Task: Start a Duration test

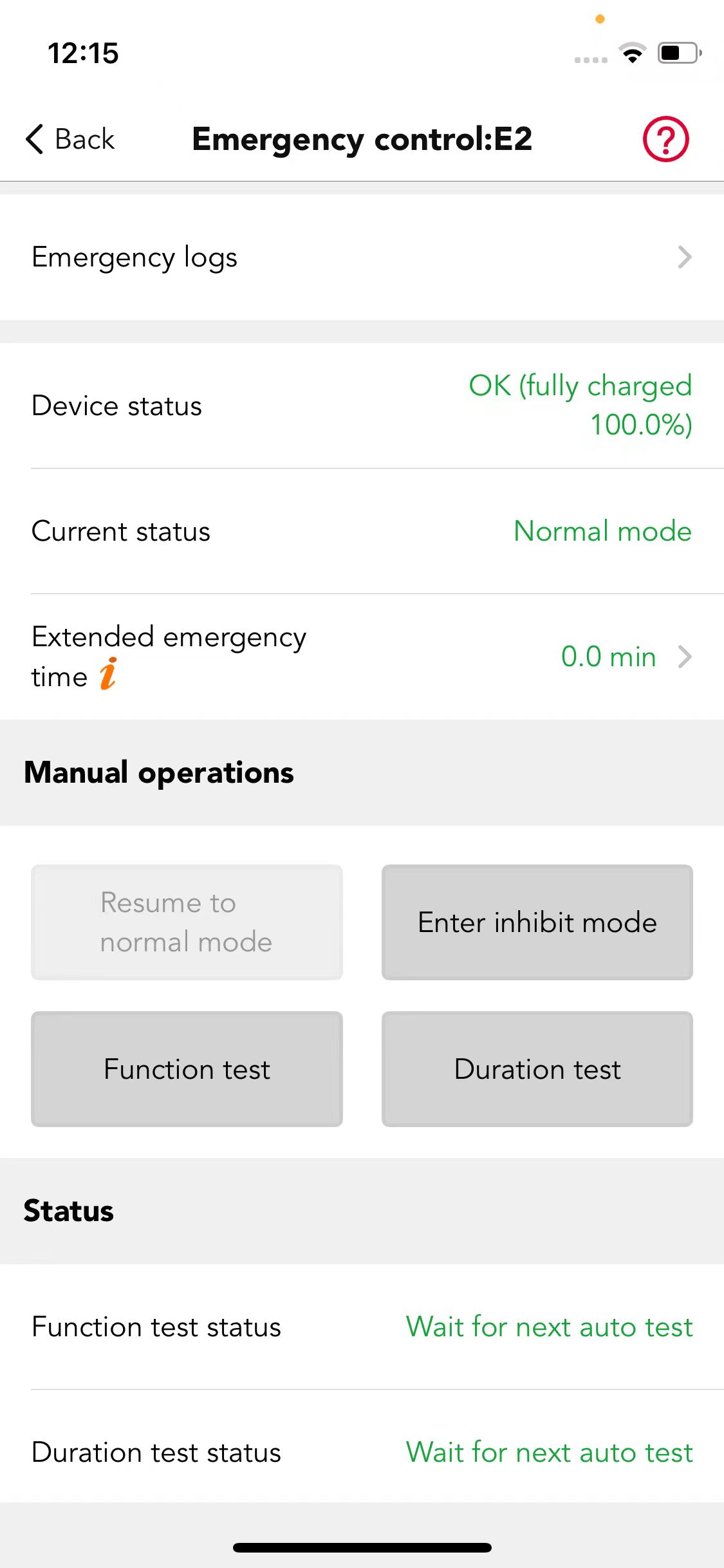Action: pyautogui.click(x=537, y=1069)
